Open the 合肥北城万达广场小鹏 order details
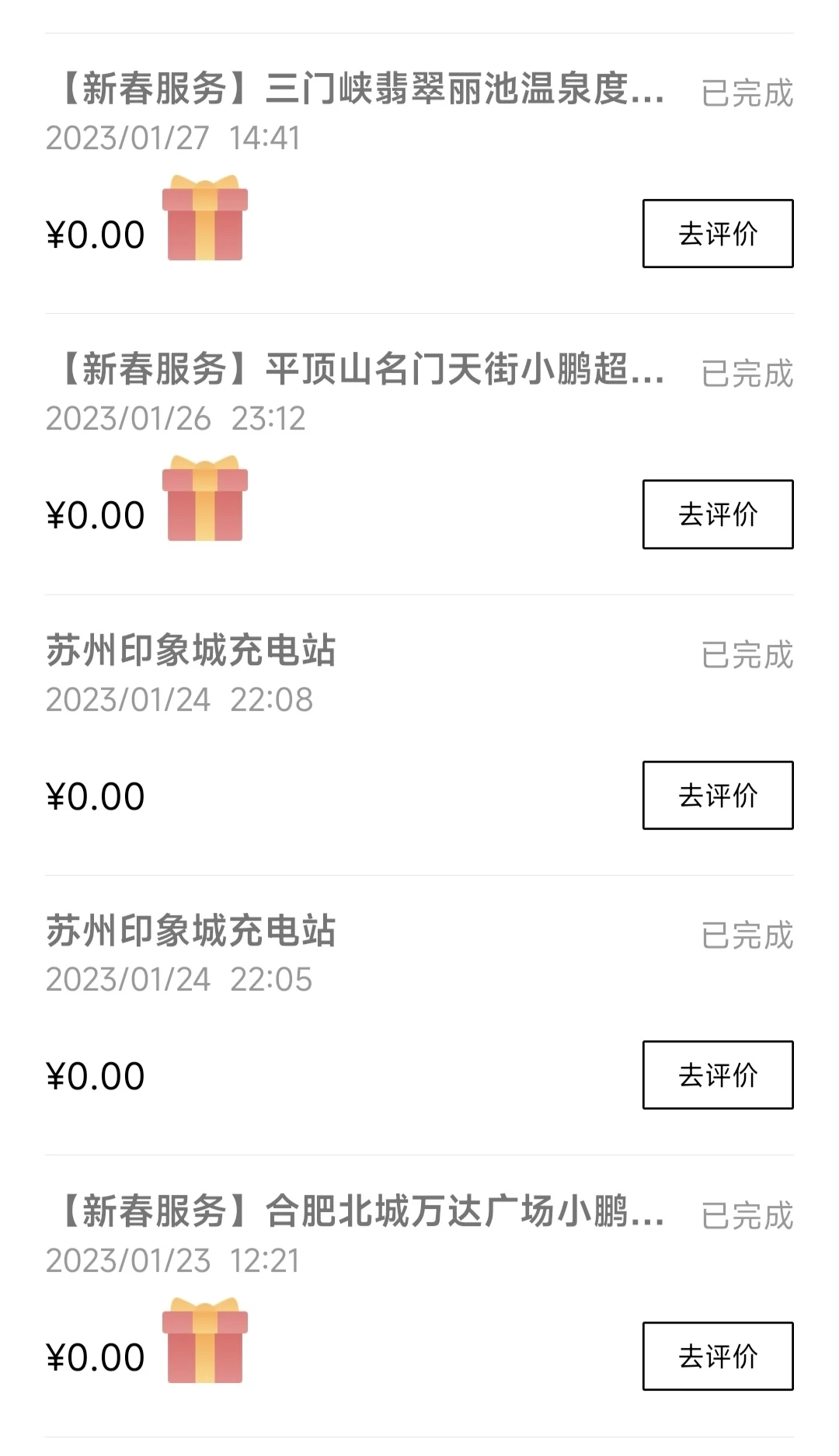 point(419,1296)
